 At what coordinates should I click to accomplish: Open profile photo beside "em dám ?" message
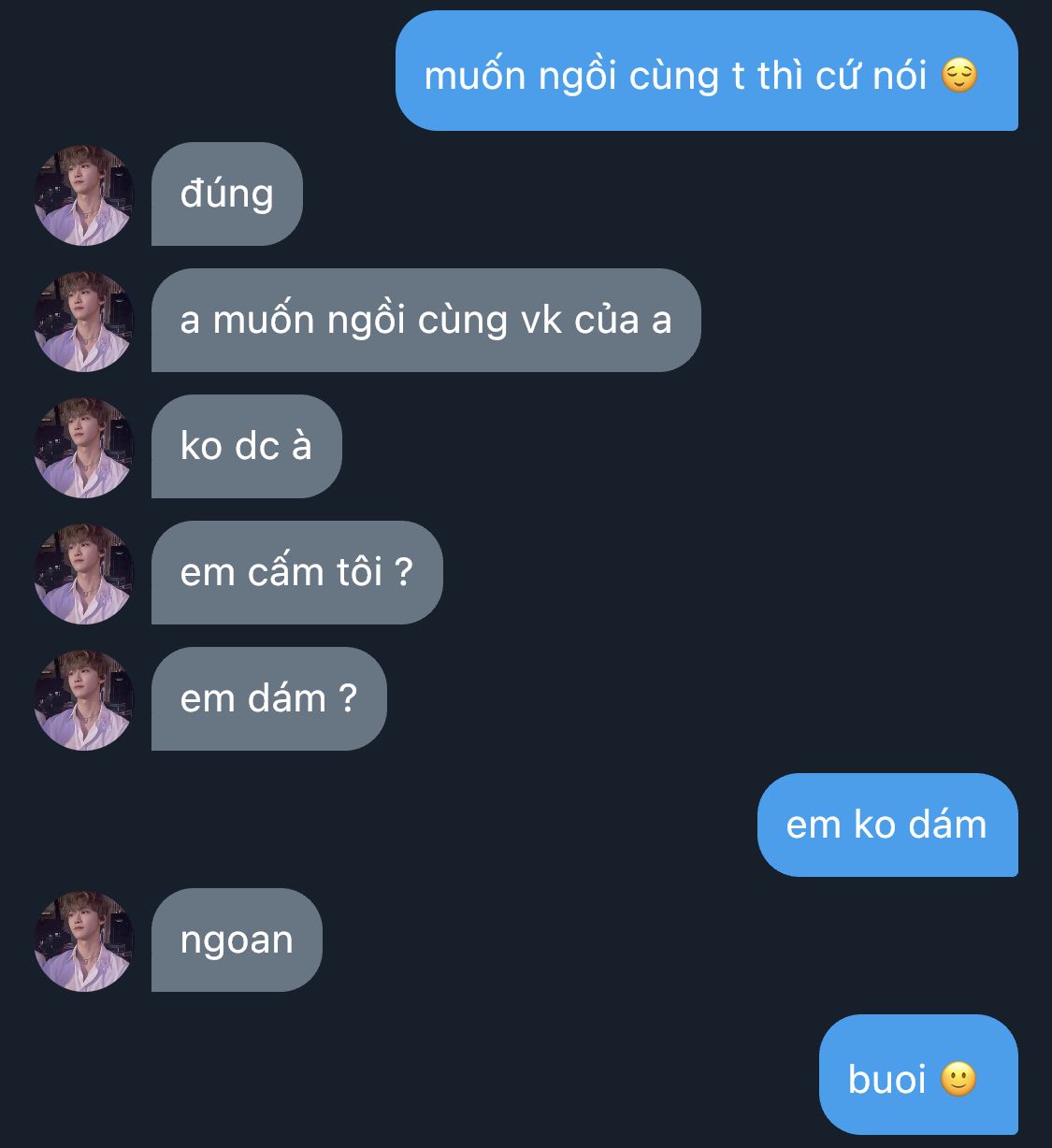84,700
